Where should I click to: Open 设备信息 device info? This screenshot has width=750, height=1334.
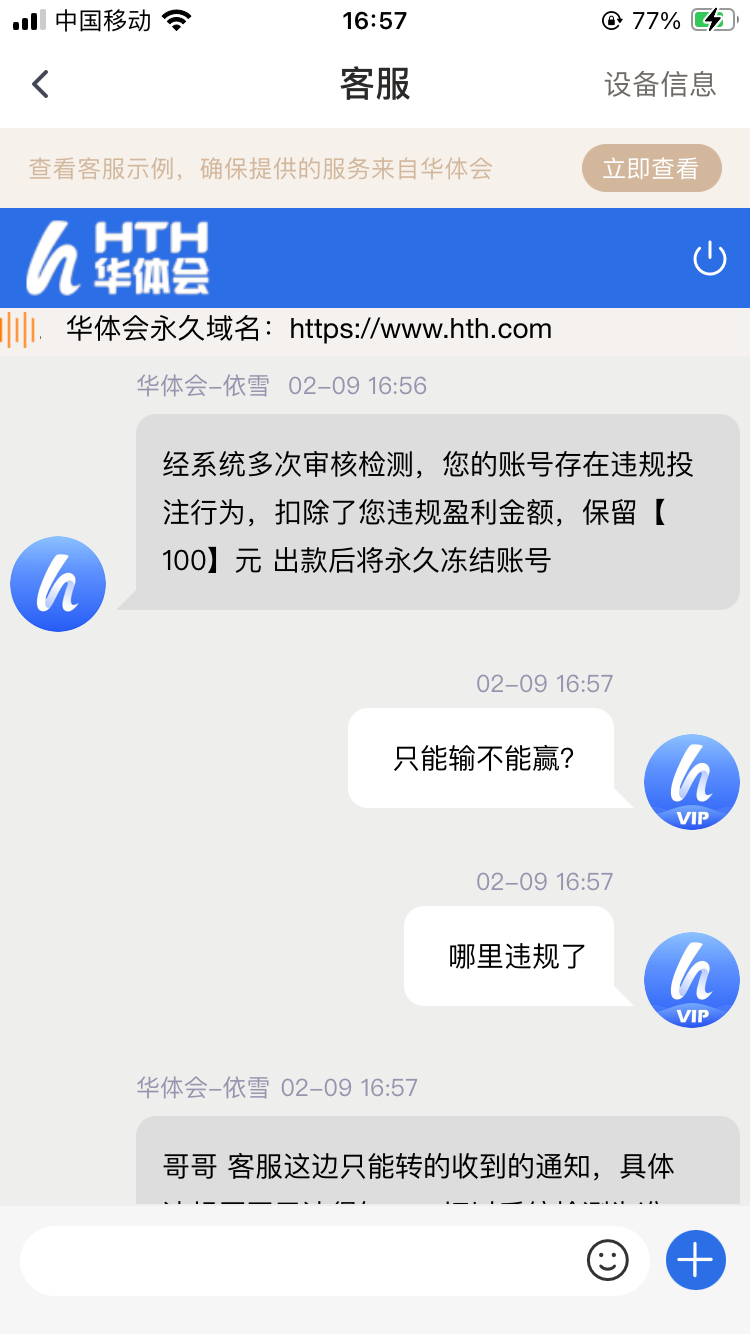pyautogui.click(x=660, y=84)
